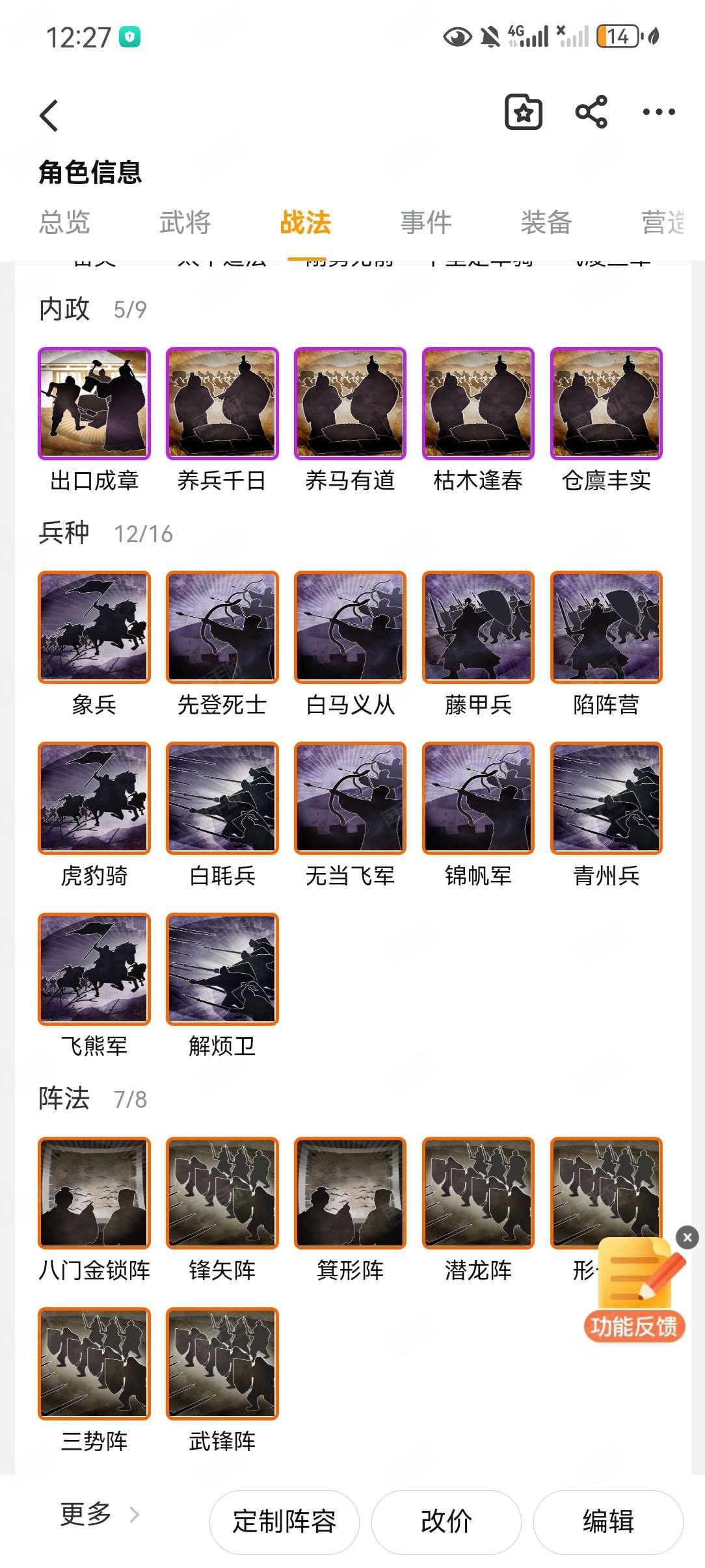Switch to the 武将 tab
The height and width of the screenshot is (1568, 705).
click(185, 222)
